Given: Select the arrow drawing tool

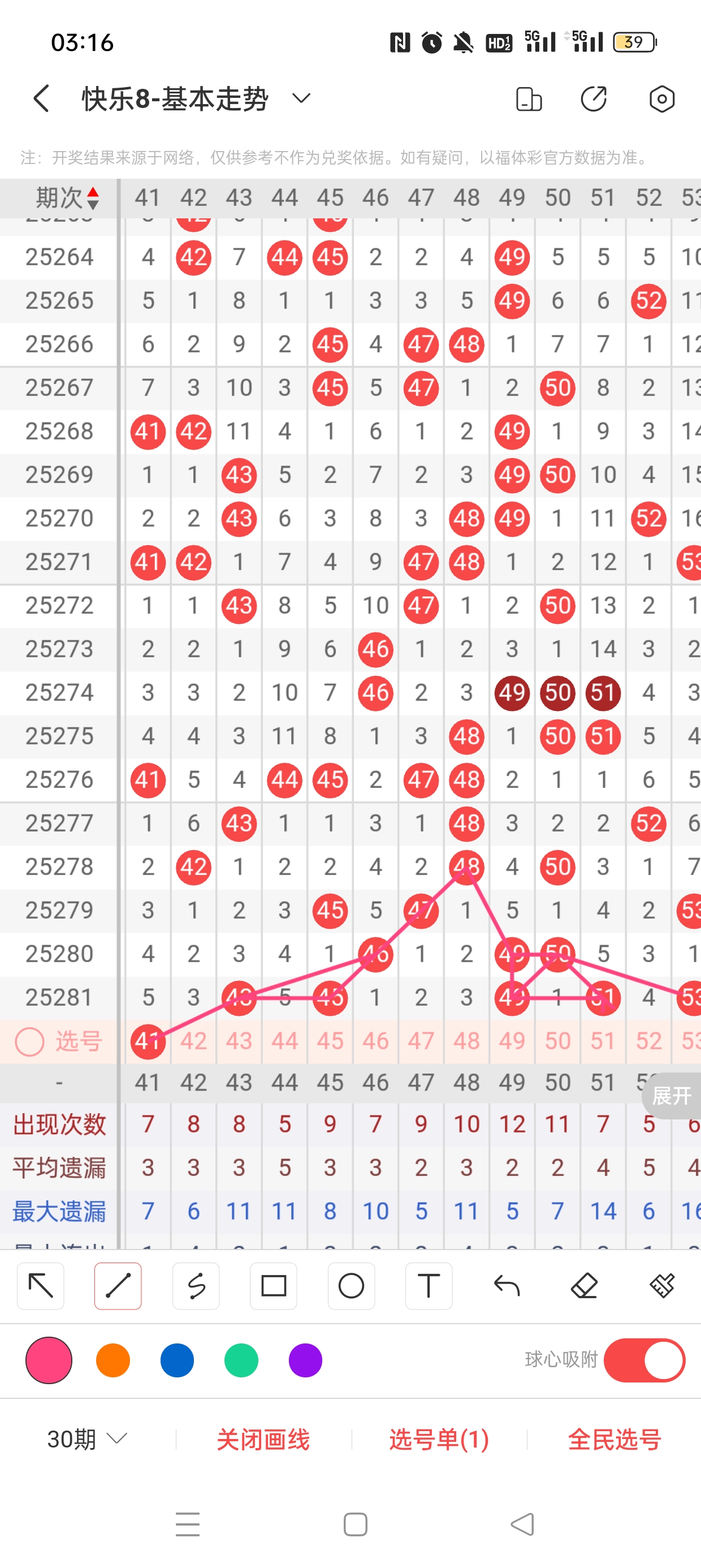Looking at the screenshot, I should coord(41,1286).
